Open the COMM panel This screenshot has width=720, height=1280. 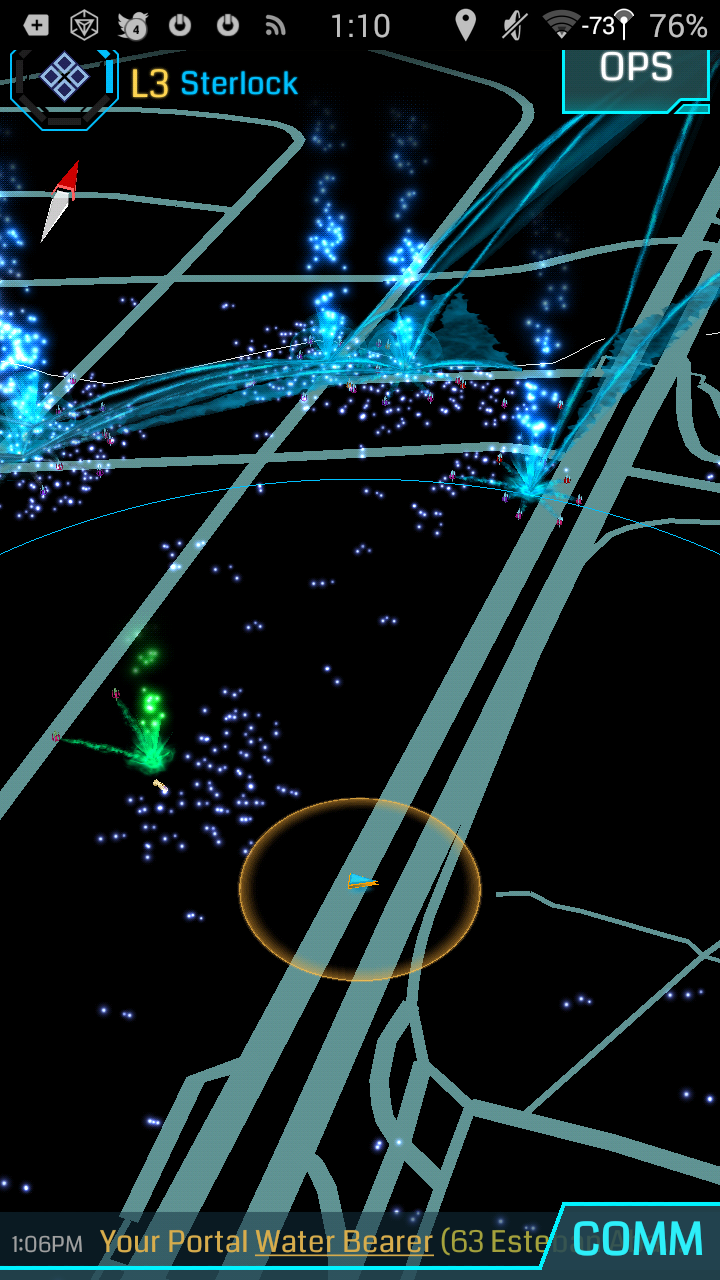[x=637, y=1240]
